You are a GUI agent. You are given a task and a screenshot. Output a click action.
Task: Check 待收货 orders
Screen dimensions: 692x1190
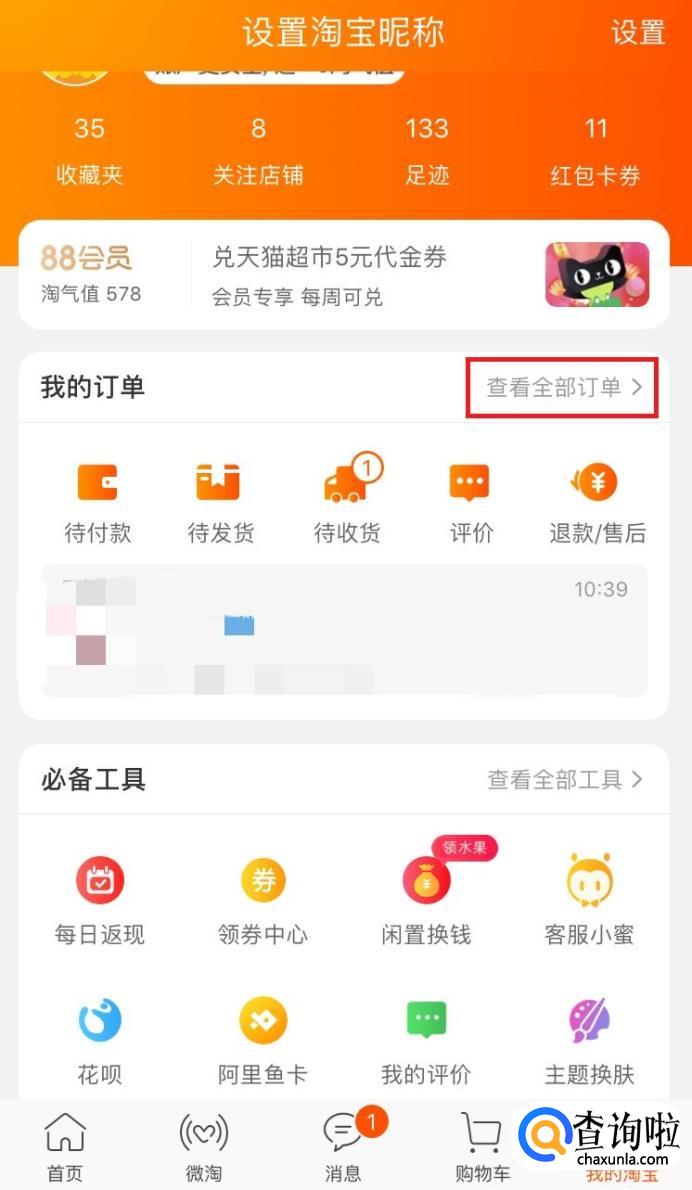(347, 503)
